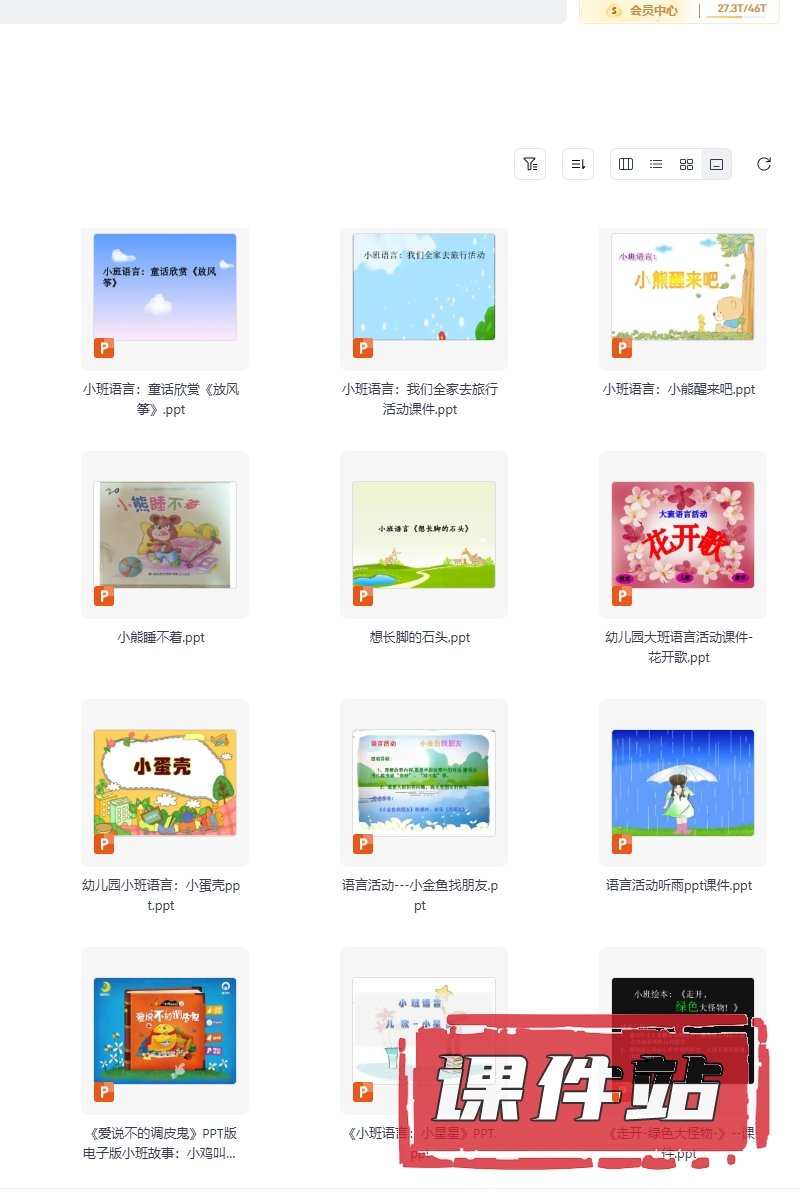Switch to the column view layout
Viewport: 800px width, 1200px height.
coord(626,164)
